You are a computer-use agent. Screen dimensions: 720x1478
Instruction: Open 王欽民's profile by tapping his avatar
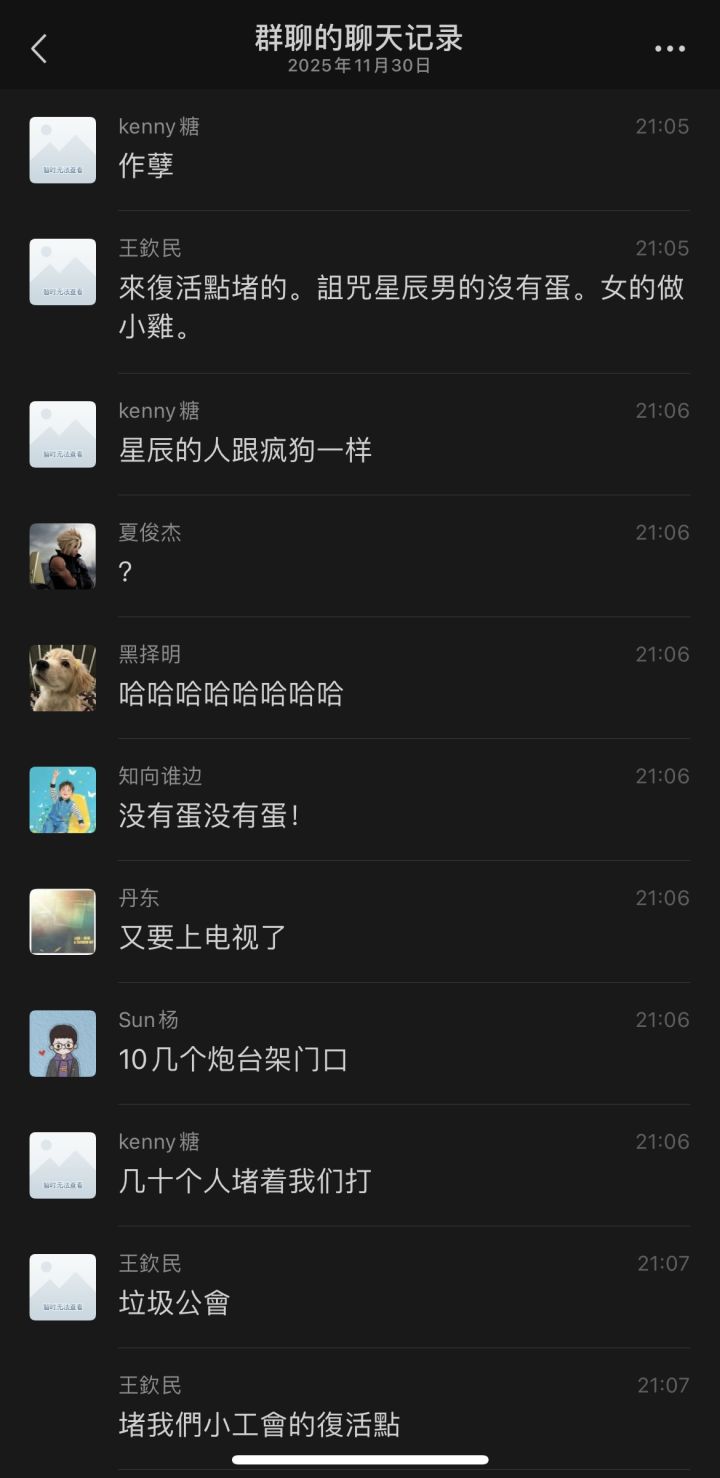click(62, 270)
